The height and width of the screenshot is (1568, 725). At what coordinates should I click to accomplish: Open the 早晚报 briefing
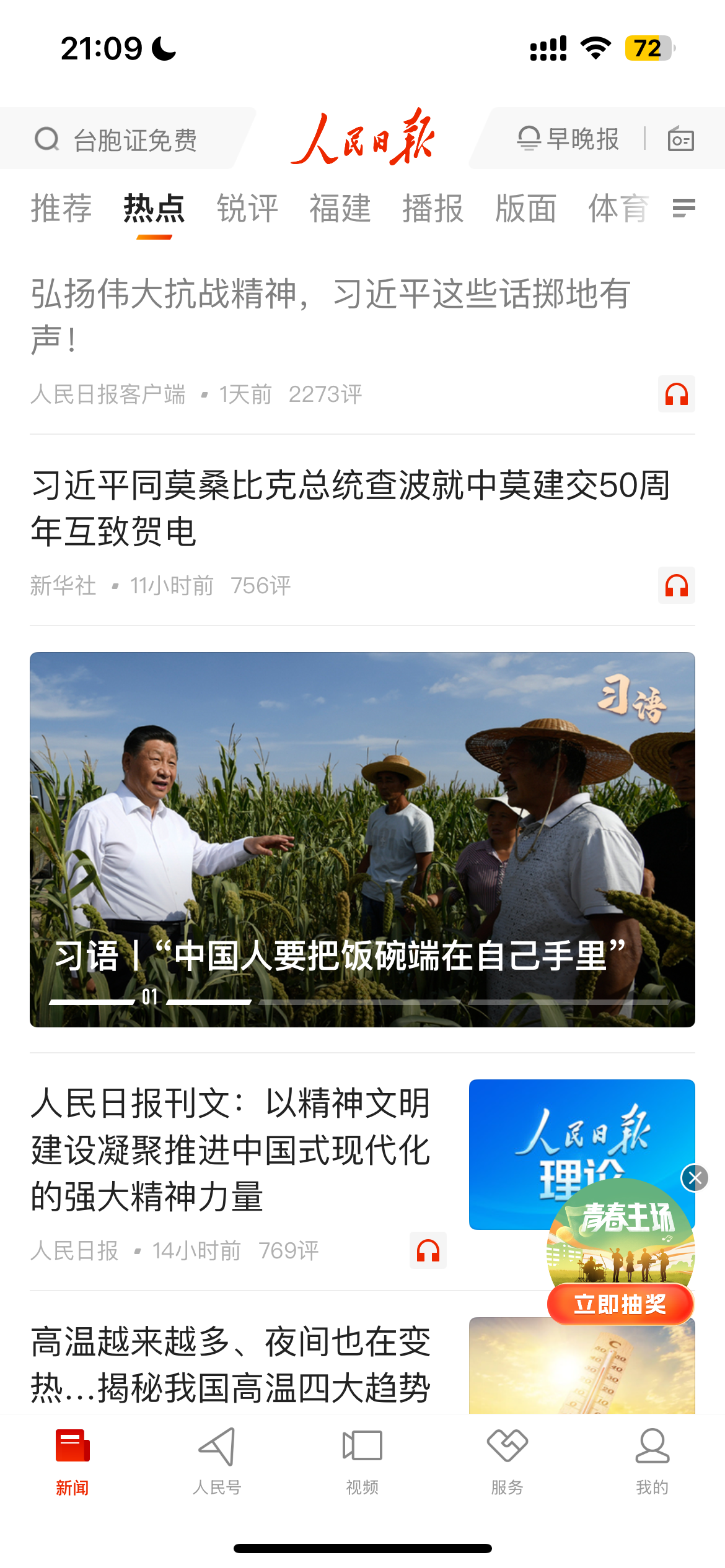click(x=569, y=139)
